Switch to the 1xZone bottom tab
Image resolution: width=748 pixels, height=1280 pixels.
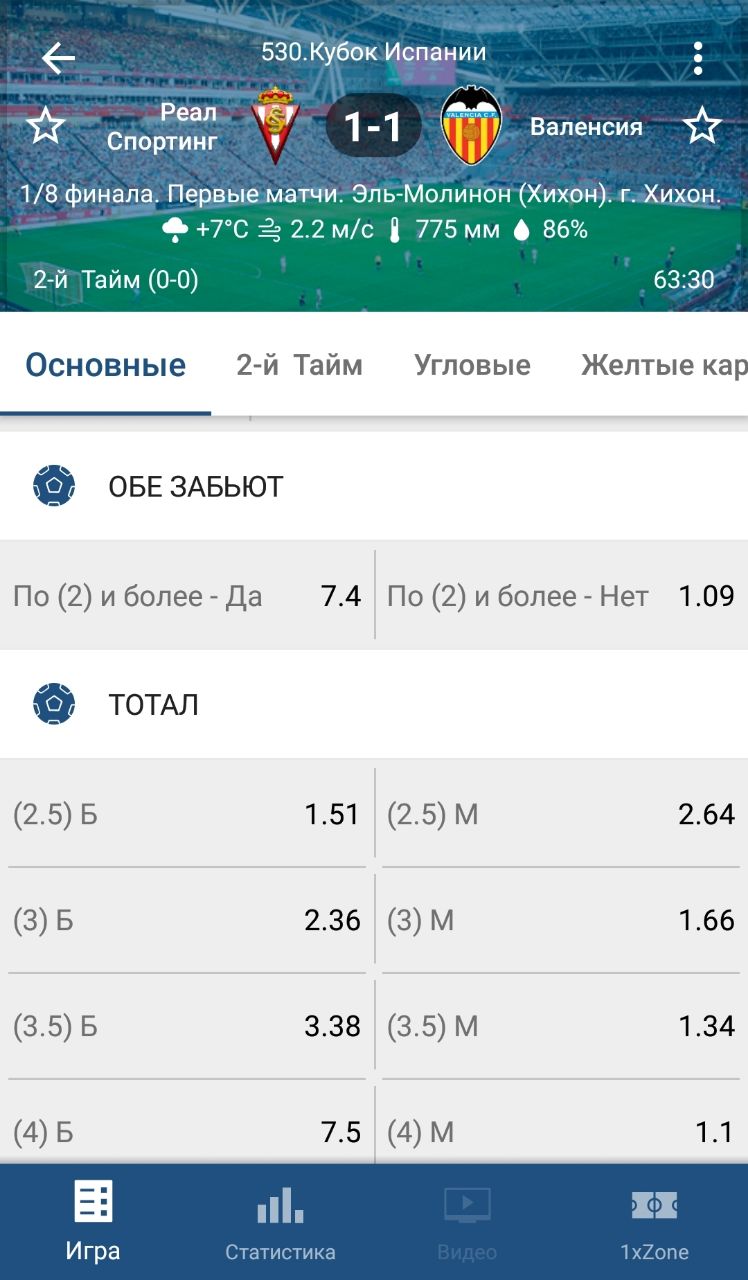pyautogui.click(x=654, y=1221)
